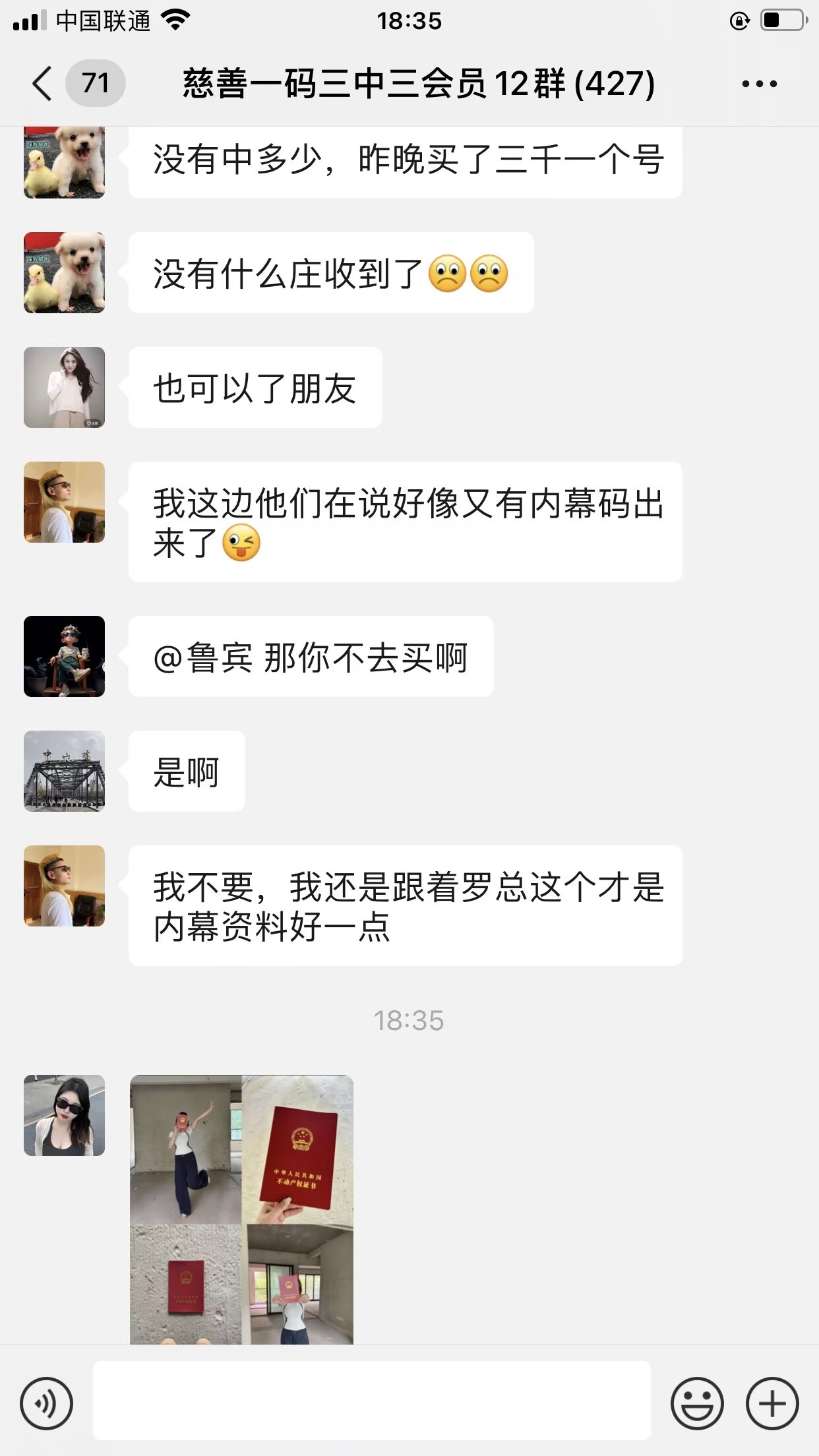Tap the message text field

click(x=371, y=1401)
